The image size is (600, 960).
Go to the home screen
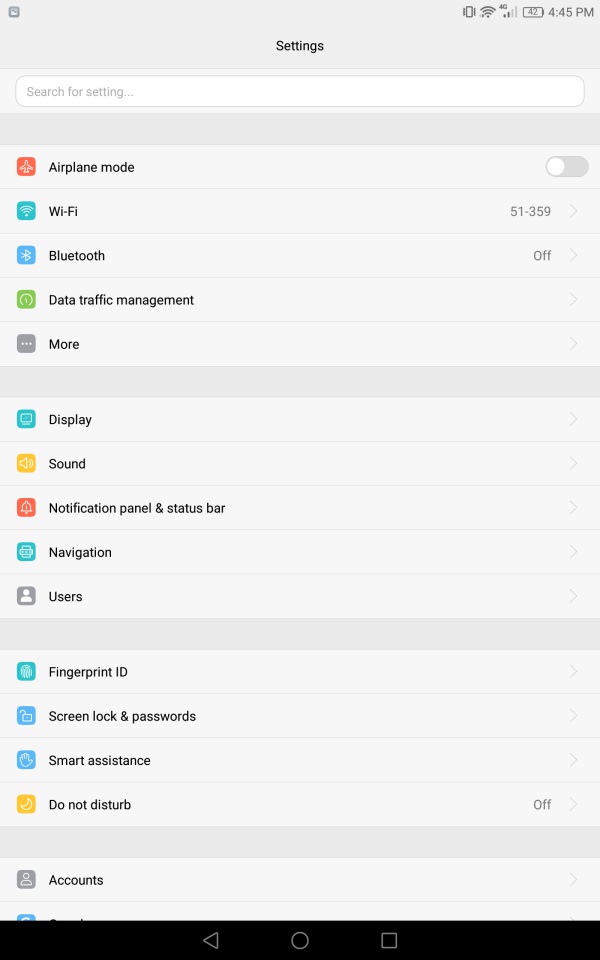tap(300, 940)
